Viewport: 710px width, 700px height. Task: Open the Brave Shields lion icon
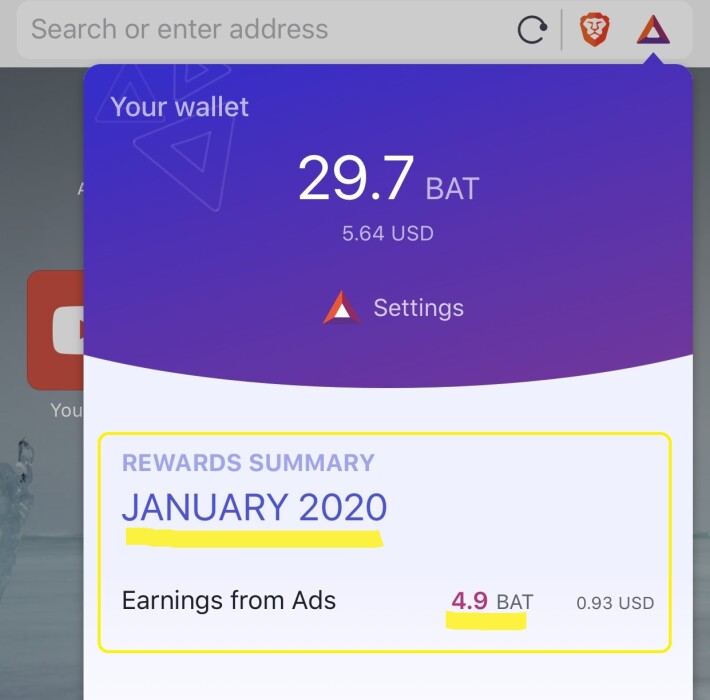596,30
